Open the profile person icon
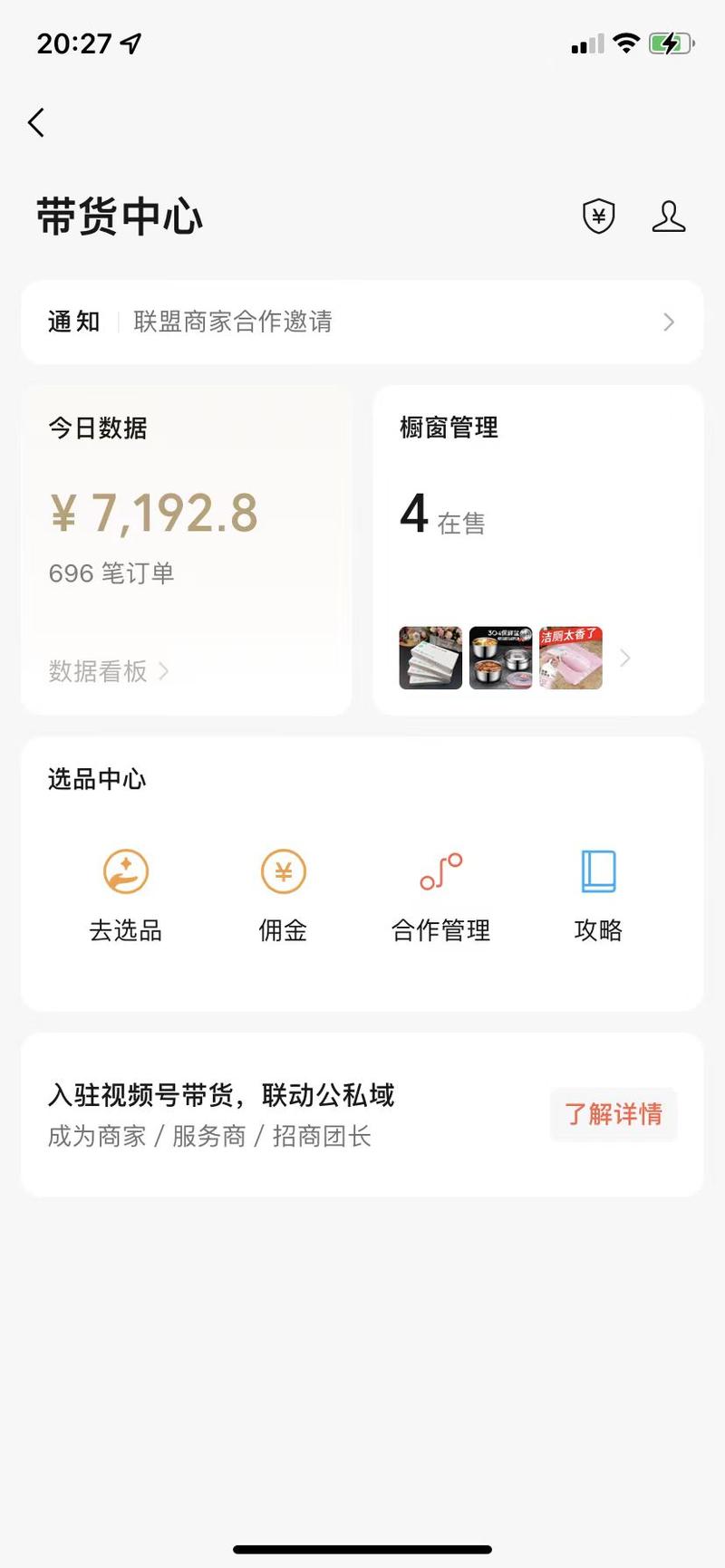Screen dimensions: 725x1568 coord(669,216)
